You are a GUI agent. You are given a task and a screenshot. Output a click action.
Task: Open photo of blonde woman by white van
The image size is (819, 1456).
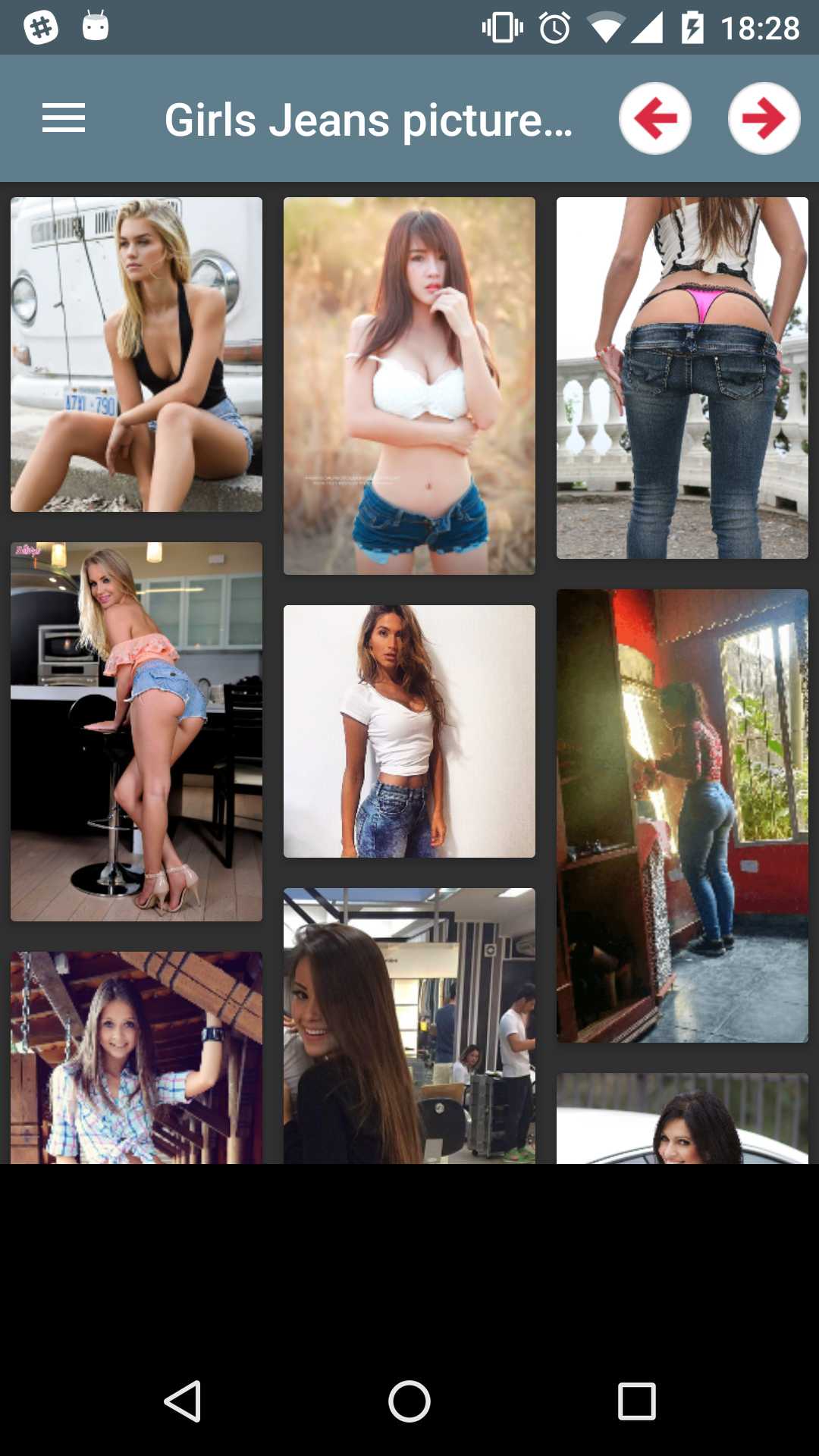coord(136,354)
